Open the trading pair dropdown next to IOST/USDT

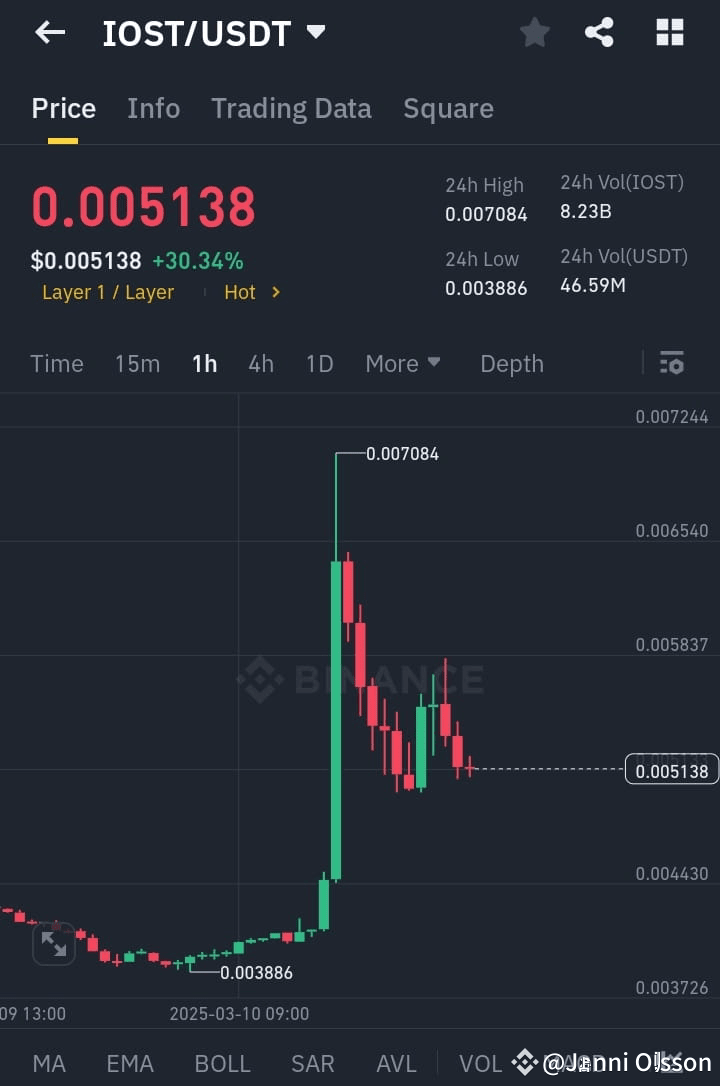coord(316,32)
